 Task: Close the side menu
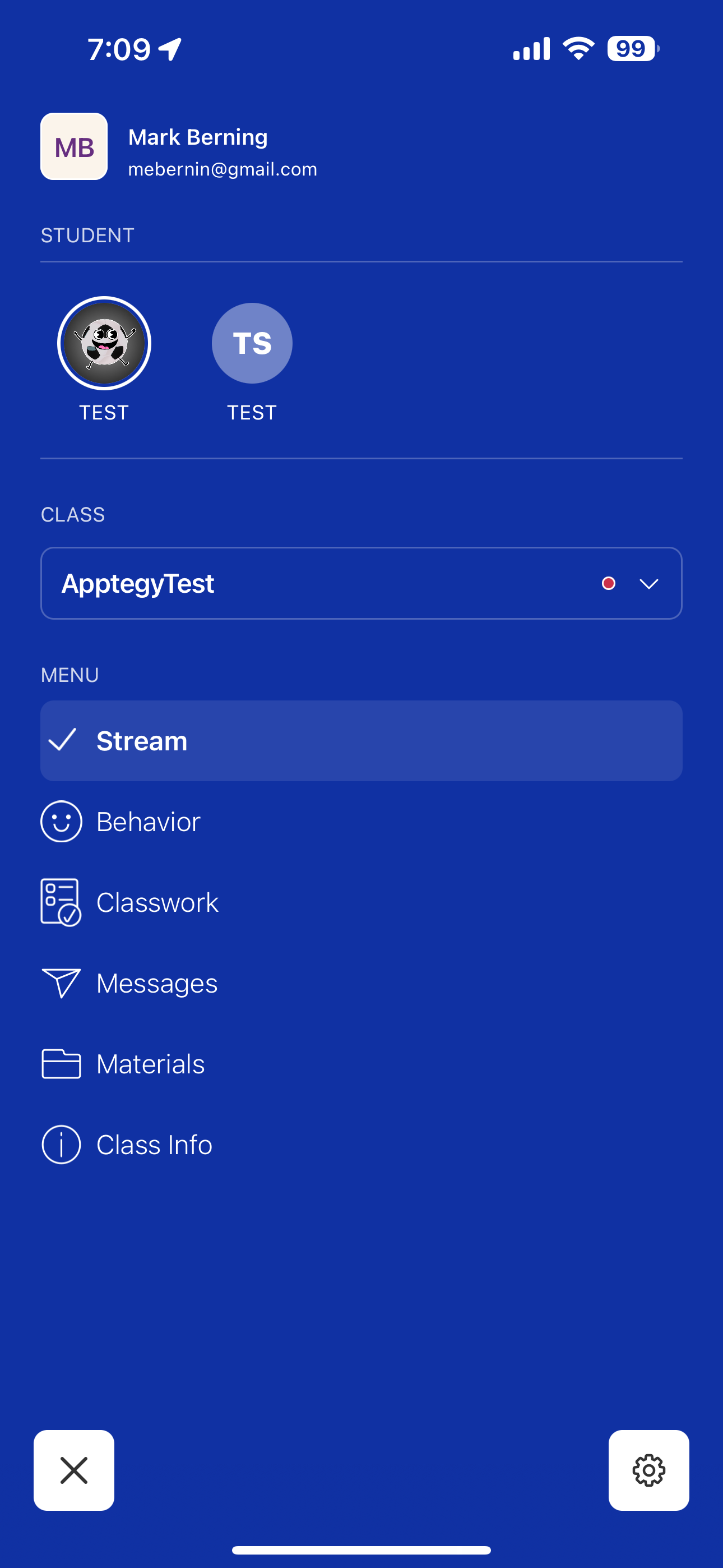click(x=73, y=1470)
